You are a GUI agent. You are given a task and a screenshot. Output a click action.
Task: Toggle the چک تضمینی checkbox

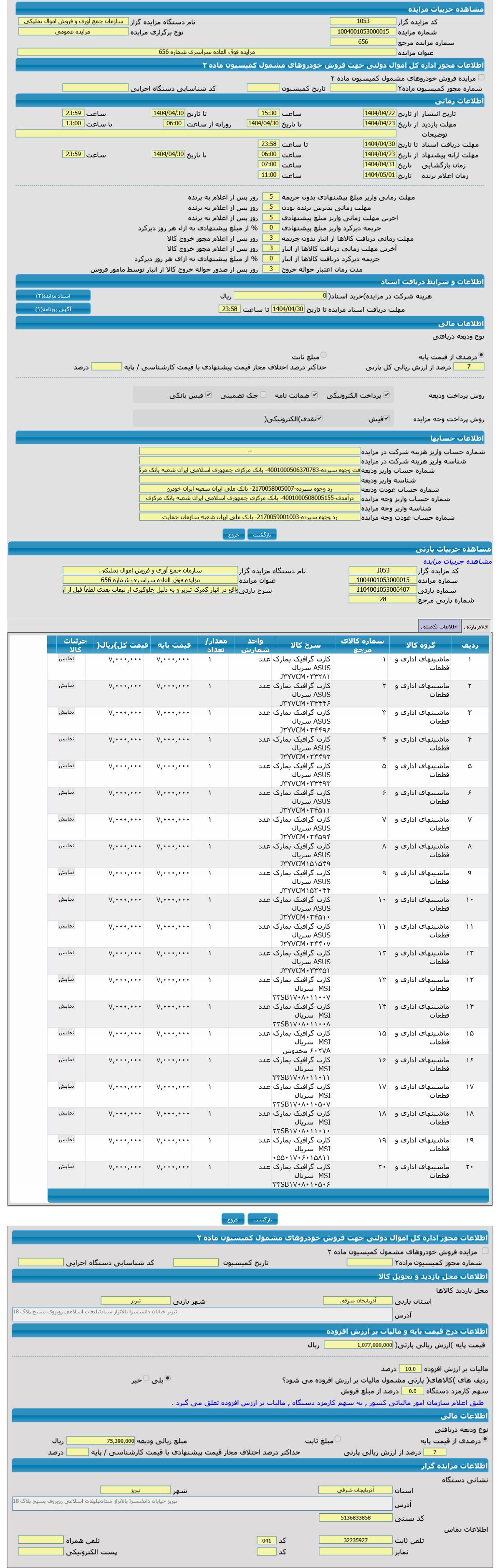tap(263, 395)
